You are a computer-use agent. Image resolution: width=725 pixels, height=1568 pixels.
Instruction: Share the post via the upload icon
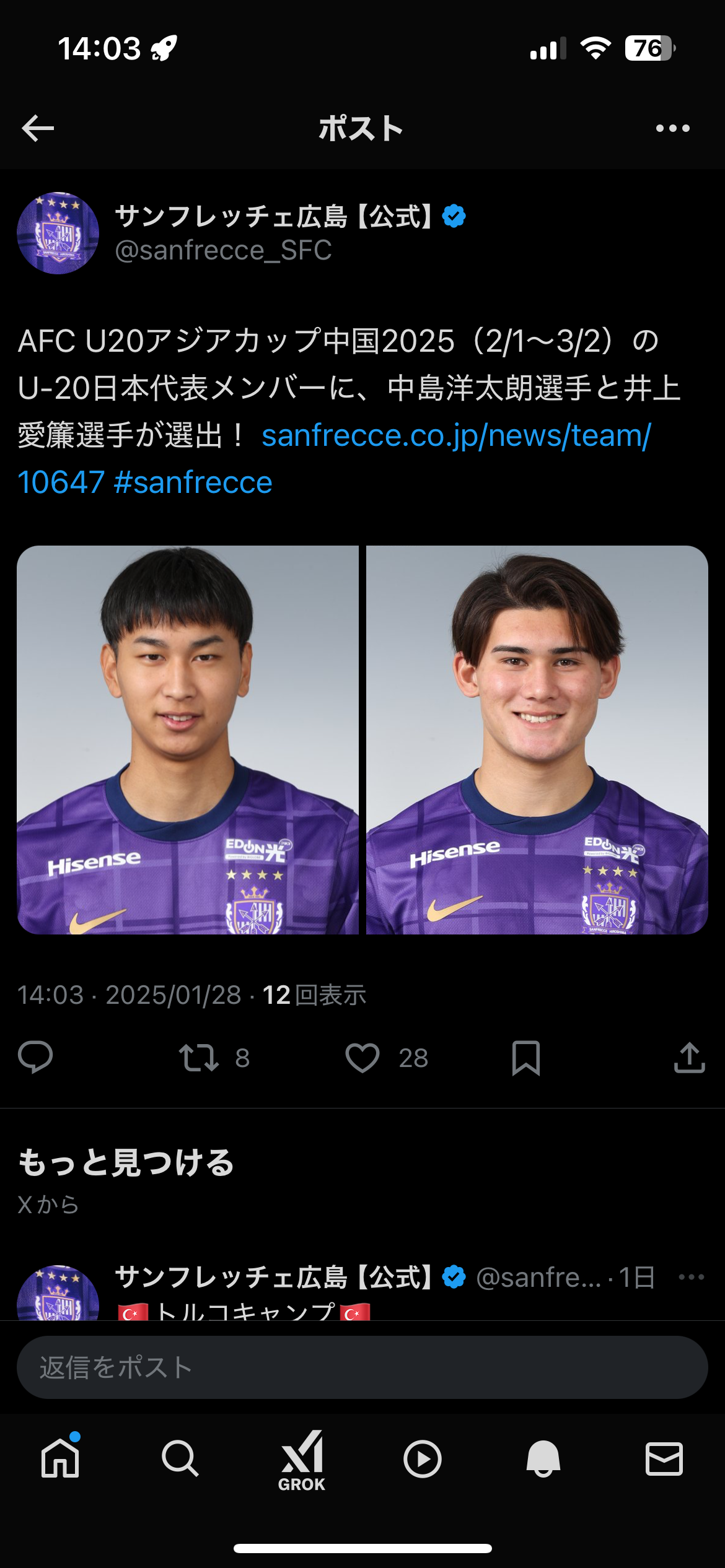pos(690,1057)
